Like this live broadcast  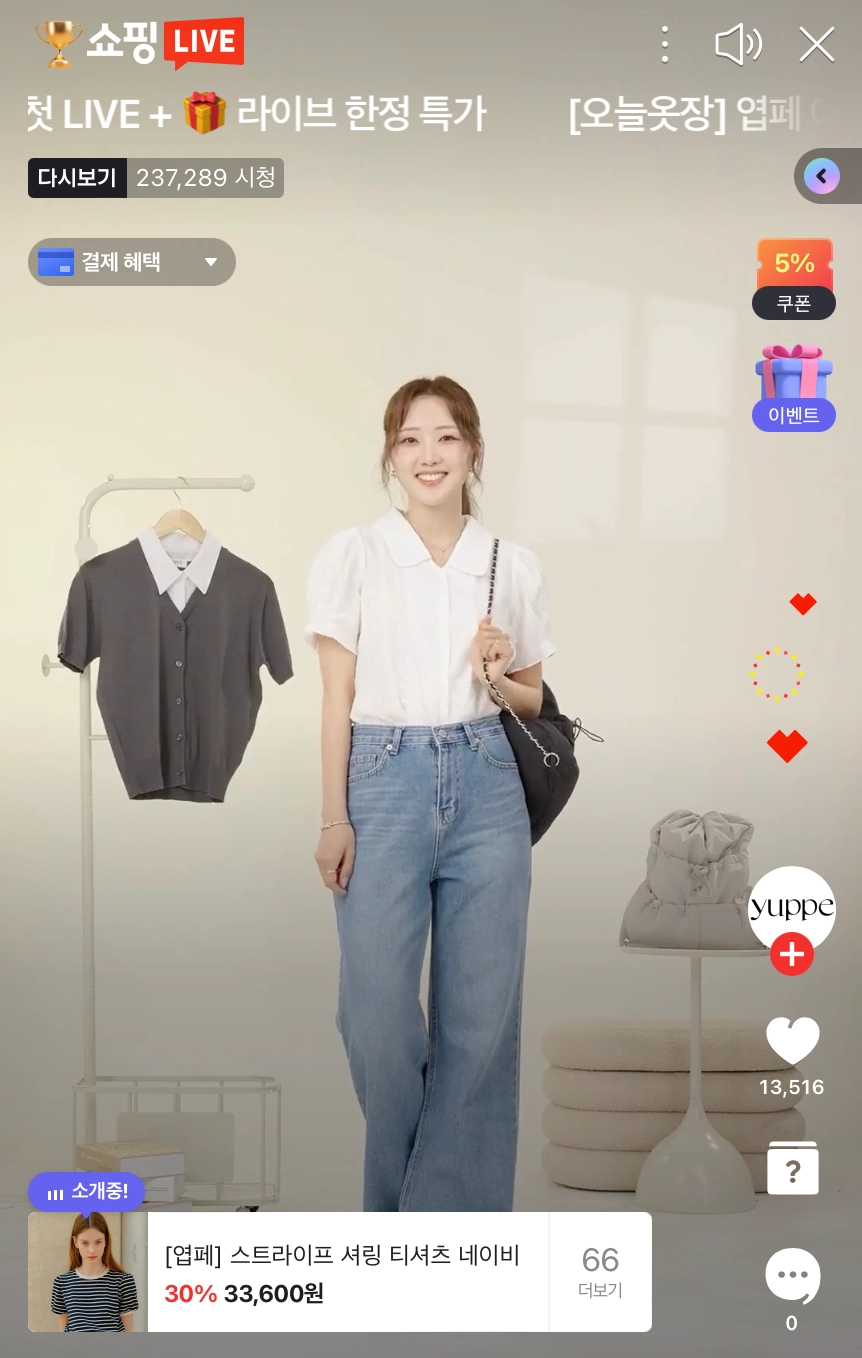pyautogui.click(x=792, y=1042)
